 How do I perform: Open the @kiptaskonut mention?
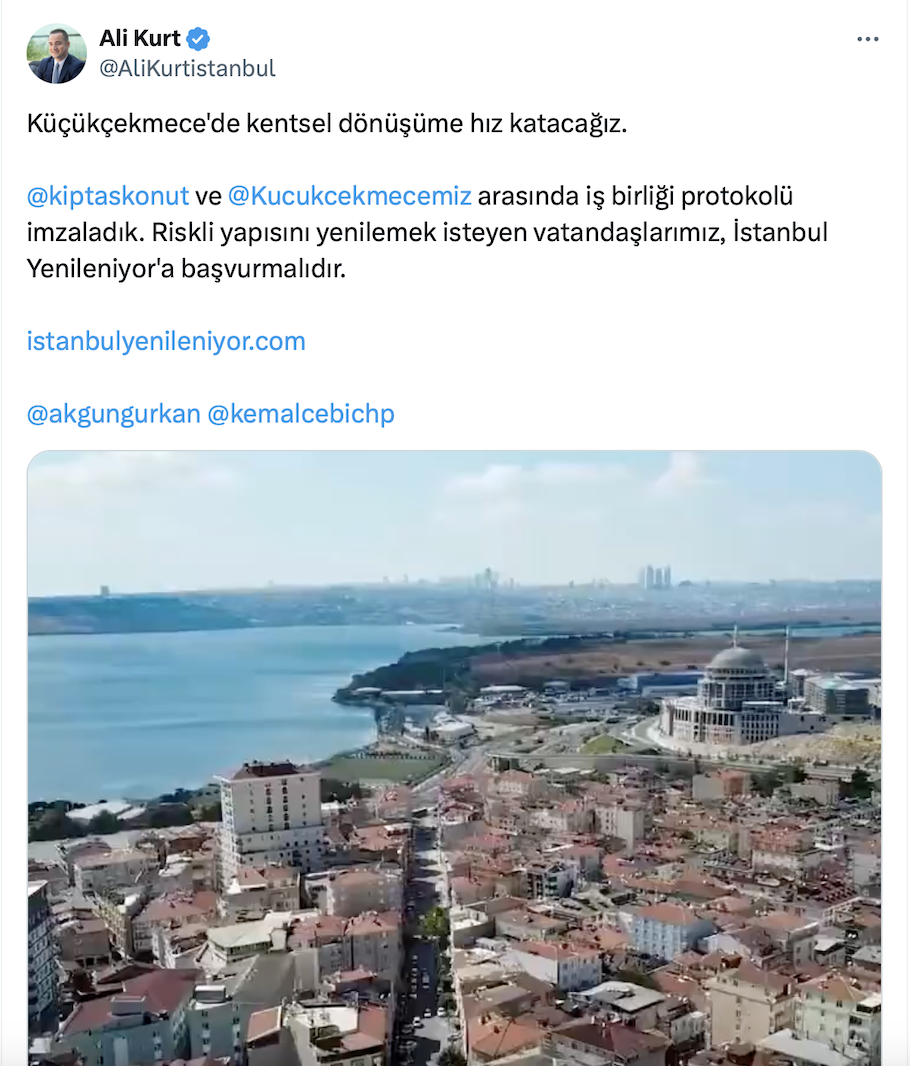point(108,195)
